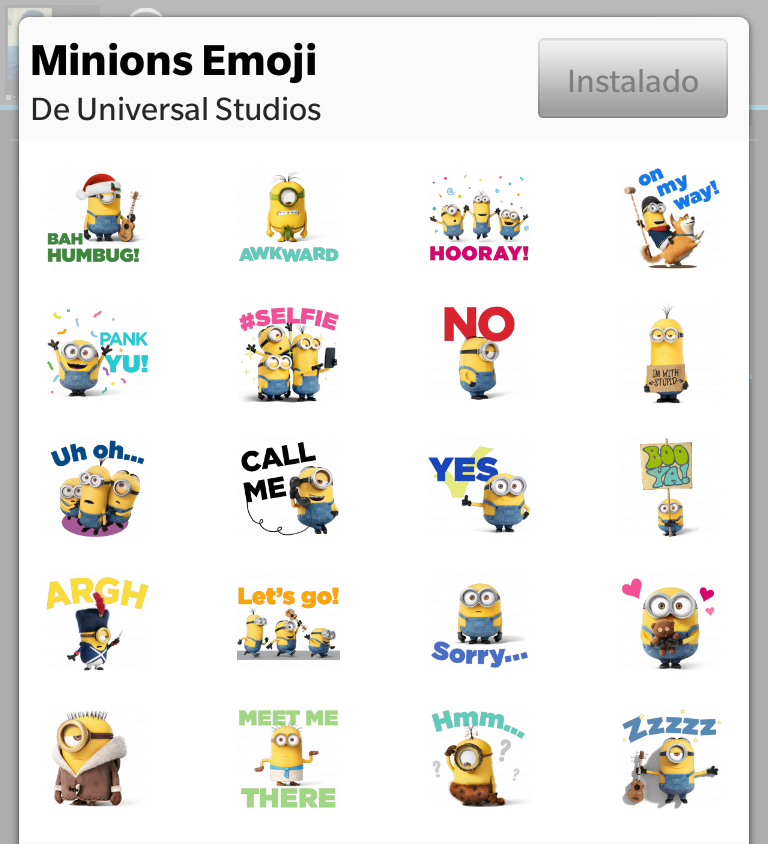The height and width of the screenshot is (844, 768).
Task: Select the NO sticker
Action: click(x=480, y=353)
